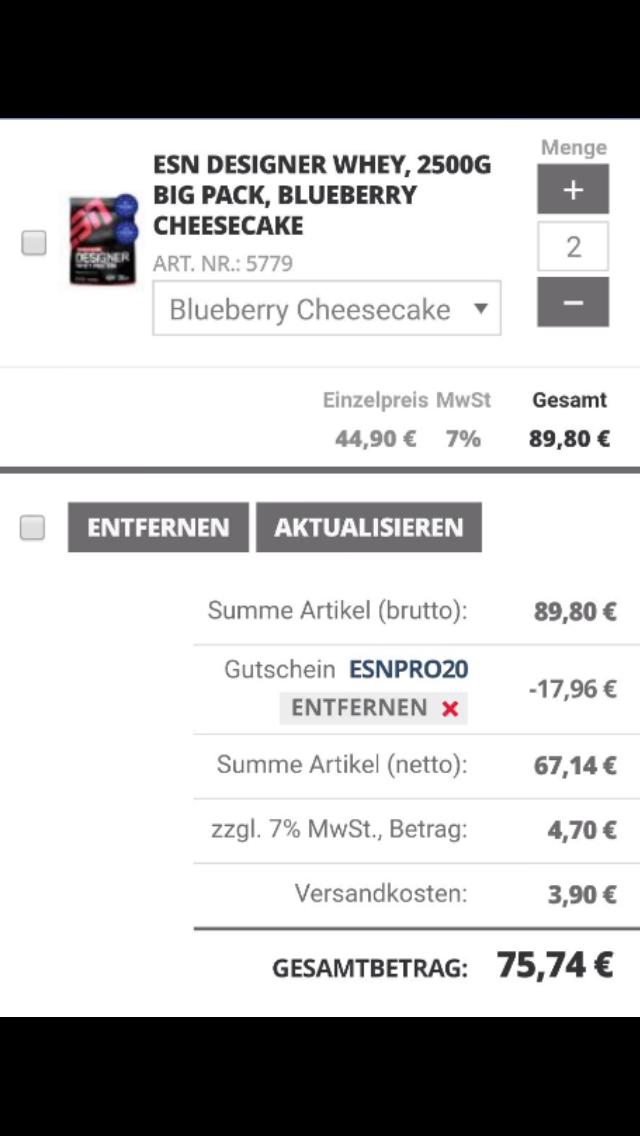Edit the Menge quantity field
This screenshot has width=640, height=1136.
point(572,247)
